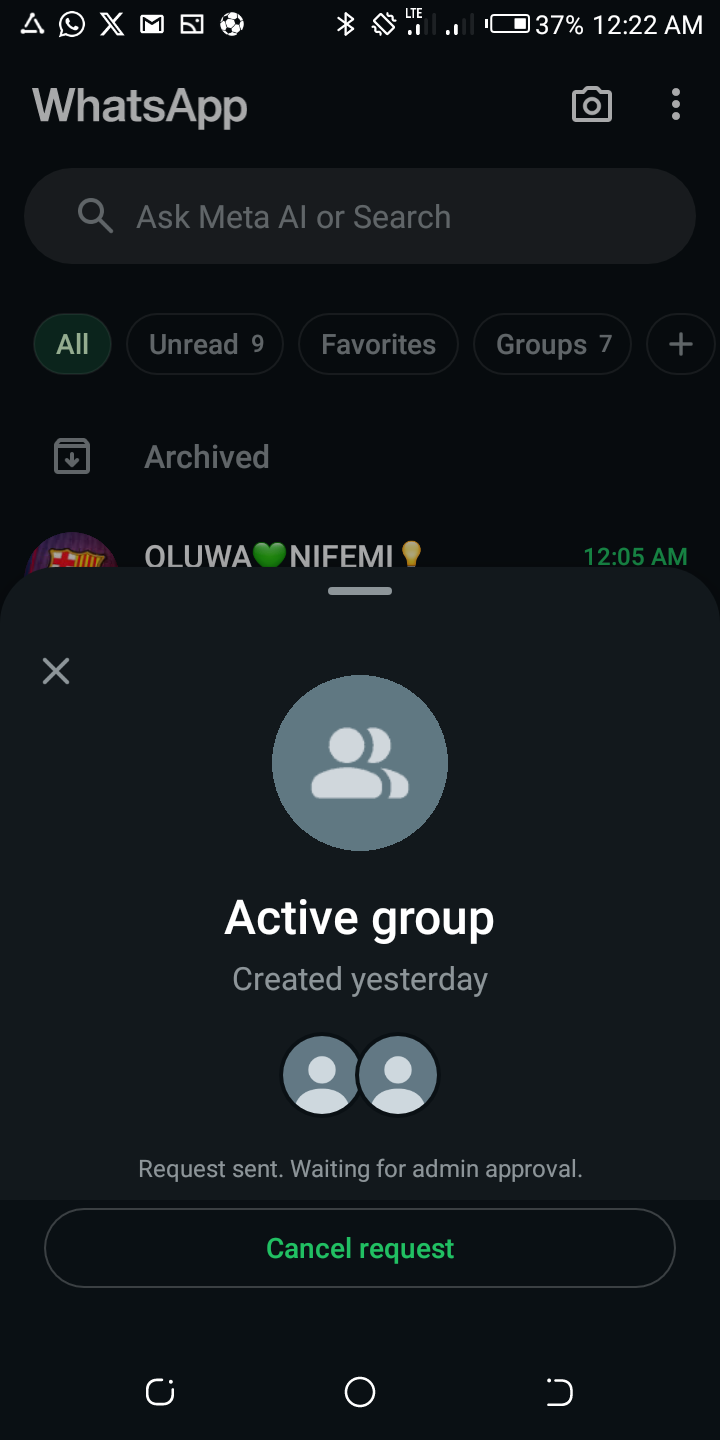Viewport: 720px width, 1440px height.
Task: Close the Active group sheet
Action: (x=56, y=671)
